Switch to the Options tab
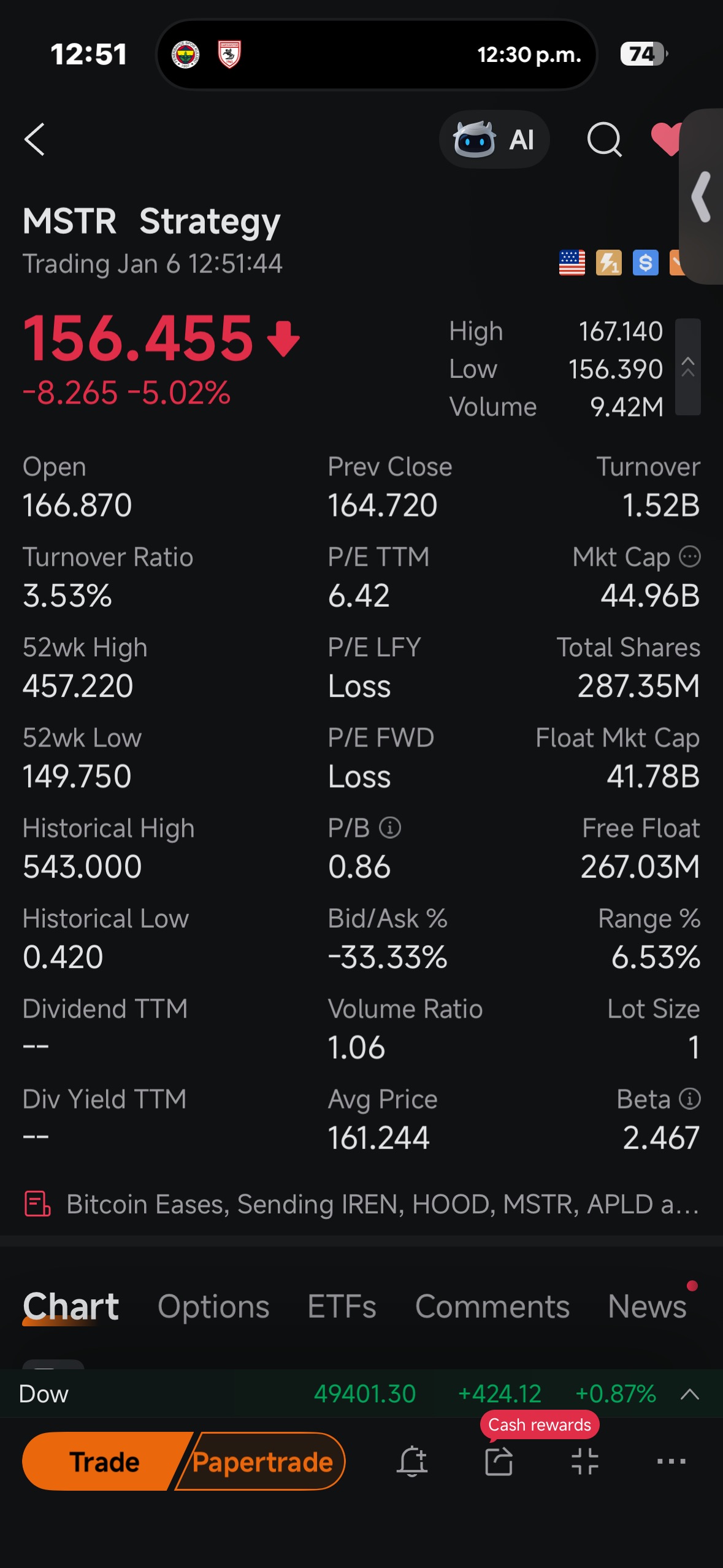Screen dimensions: 723x1568 (x=213, y=1307)
